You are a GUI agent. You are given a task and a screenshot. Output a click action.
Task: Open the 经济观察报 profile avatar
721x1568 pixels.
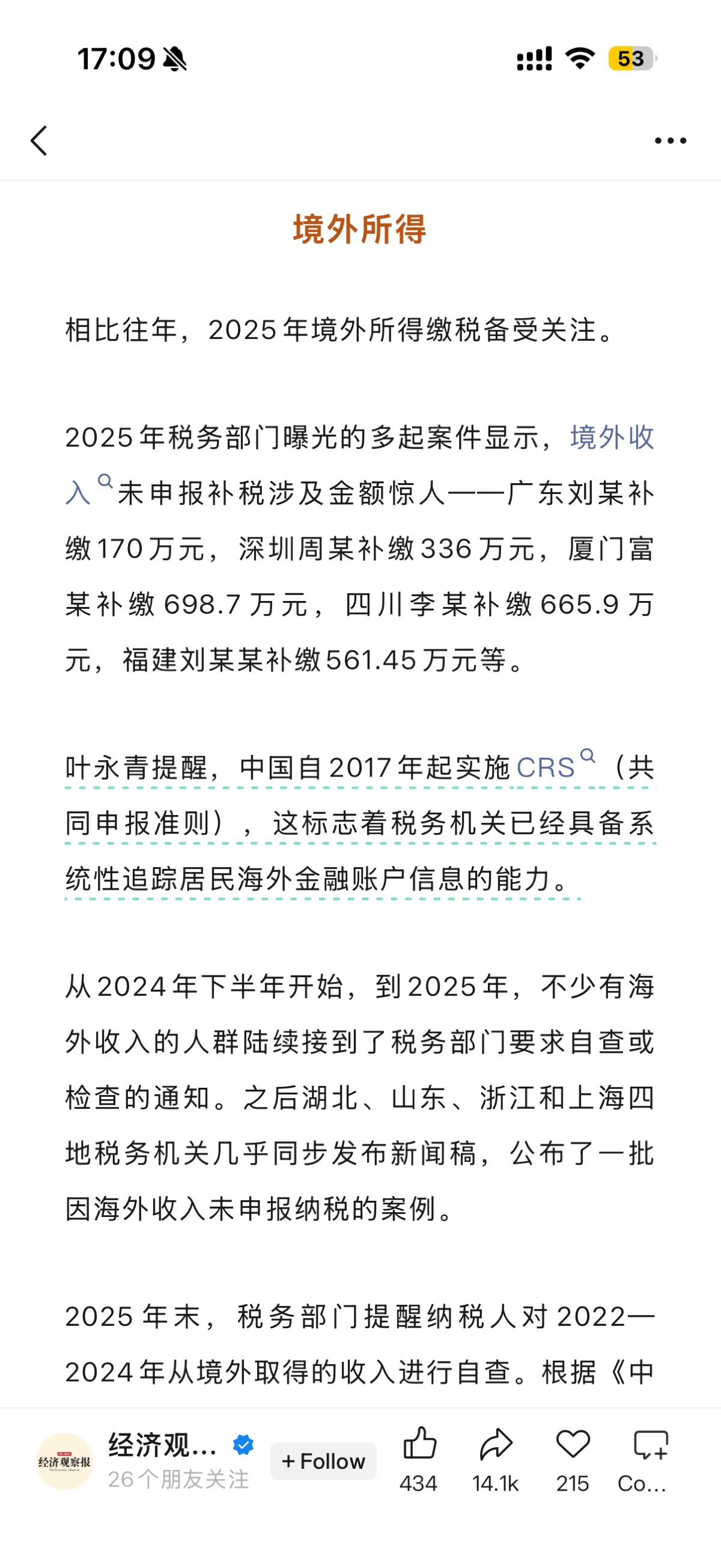pos(64,1461)
